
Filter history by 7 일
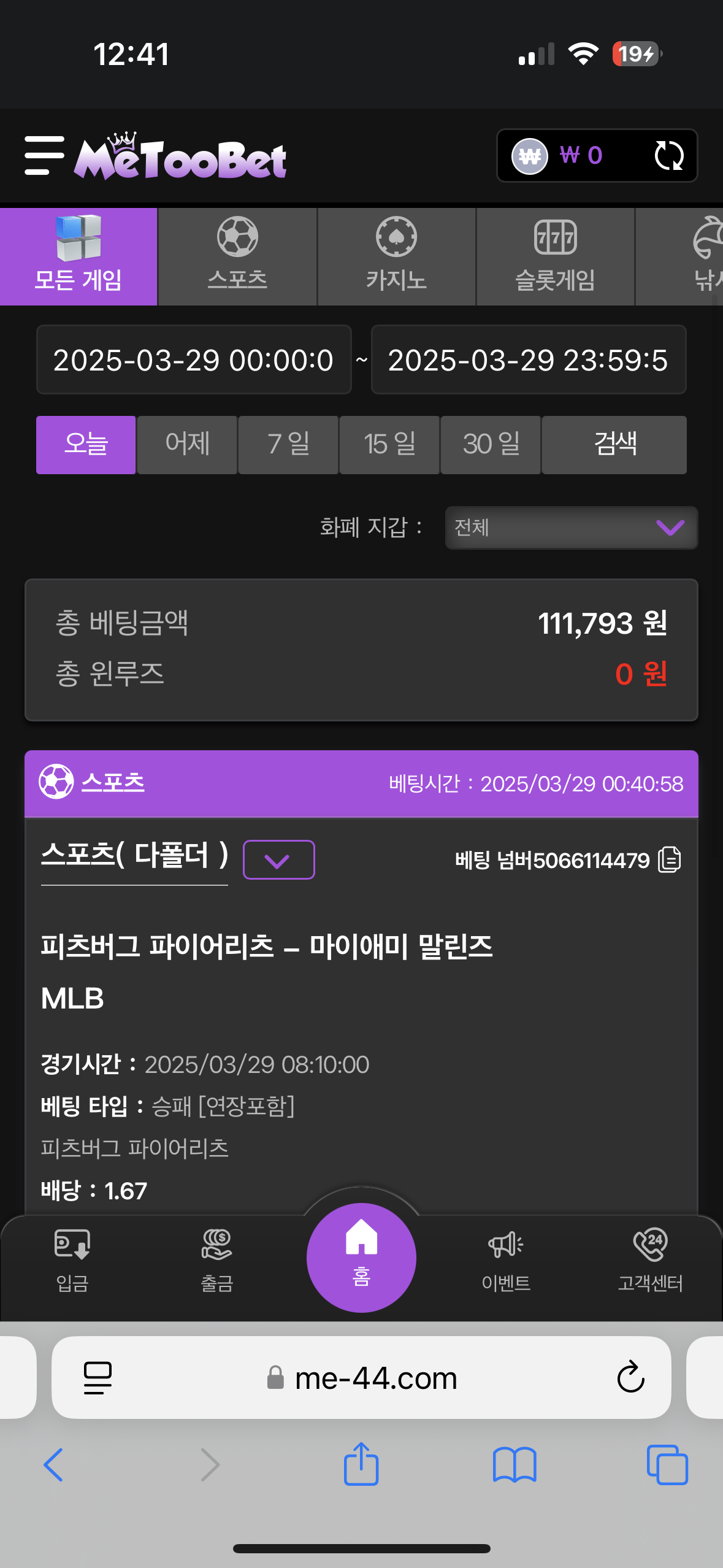(288, 445)
